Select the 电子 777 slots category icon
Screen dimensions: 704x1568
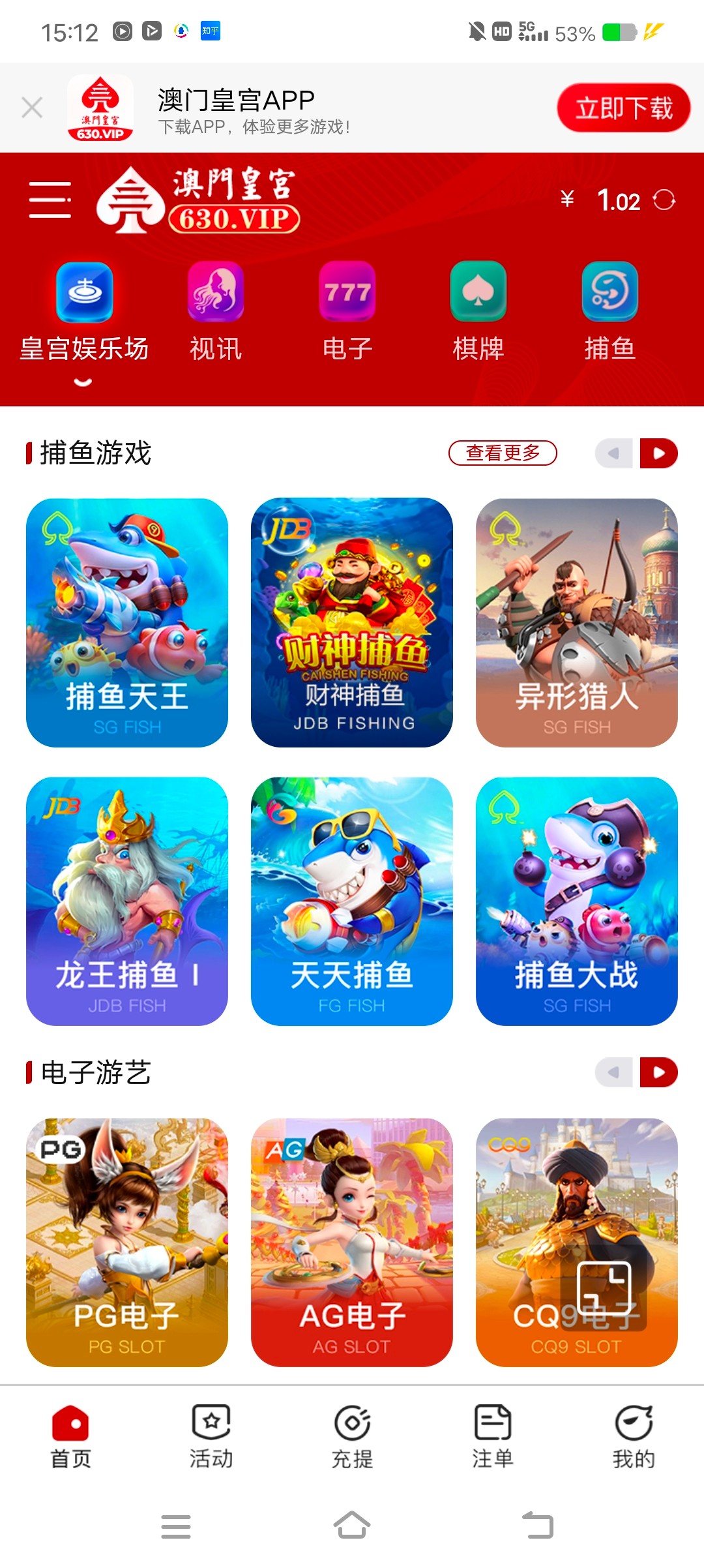347,294
